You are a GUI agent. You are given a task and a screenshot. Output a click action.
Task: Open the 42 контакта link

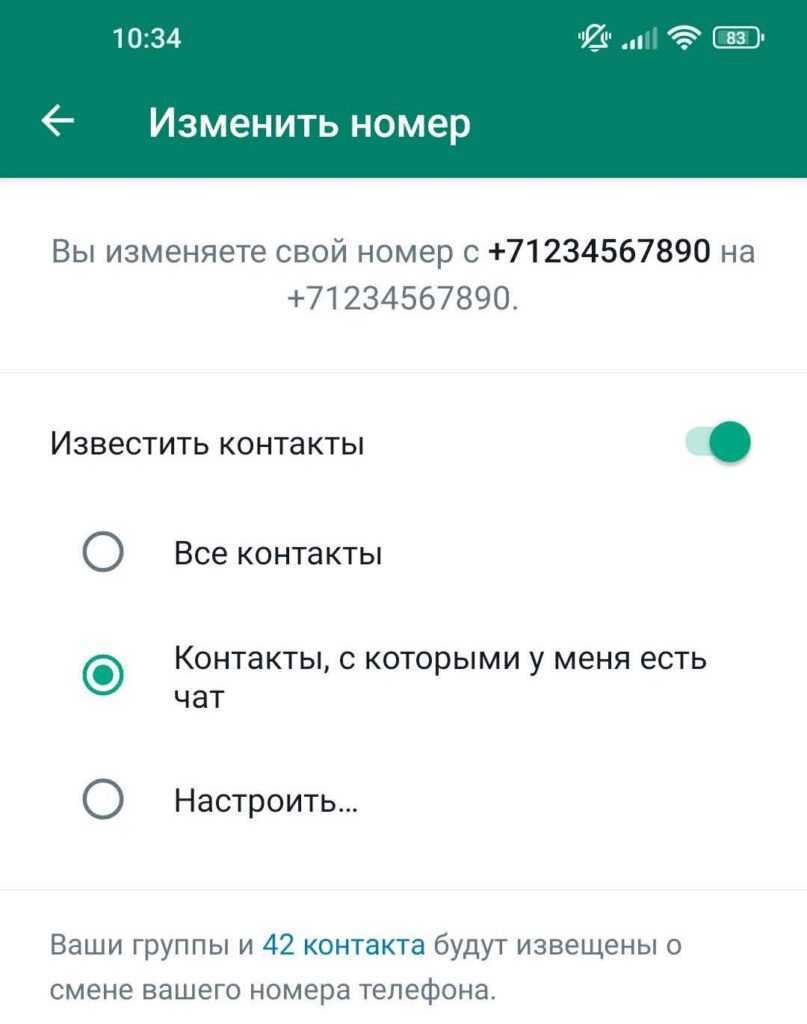coord(343,944)
